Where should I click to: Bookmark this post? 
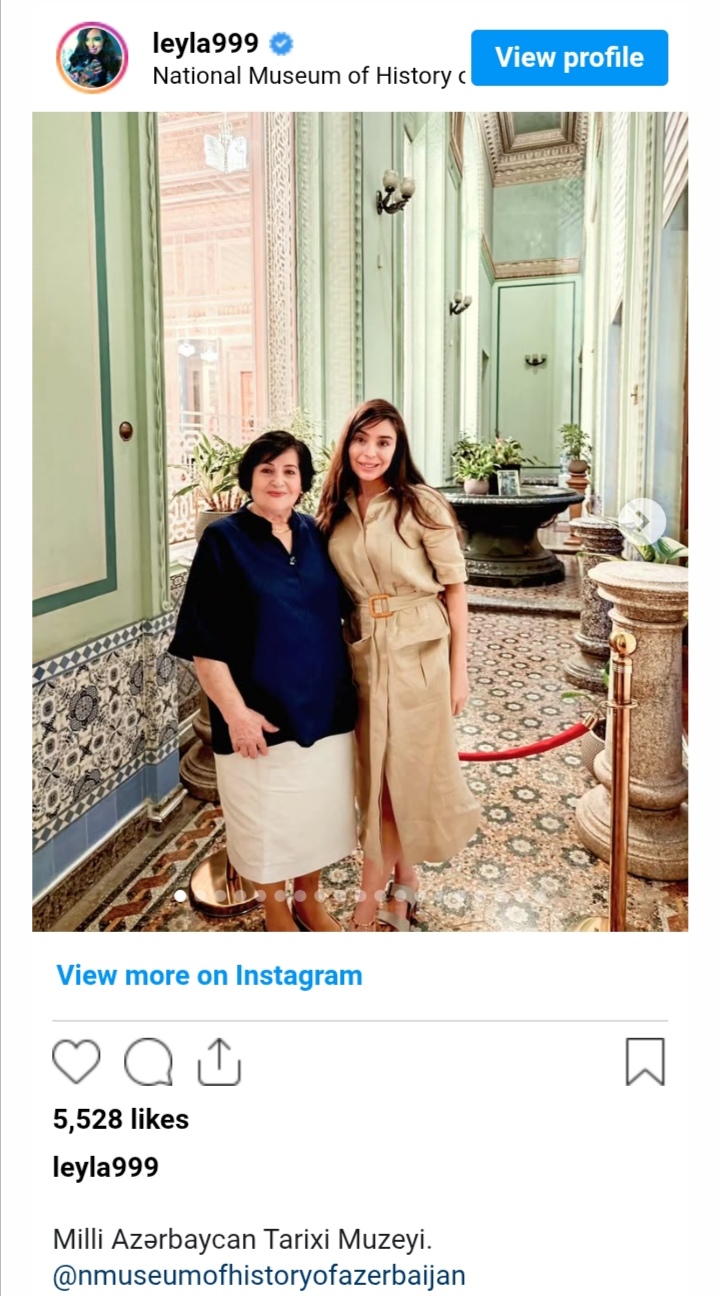coord(645,1062)
